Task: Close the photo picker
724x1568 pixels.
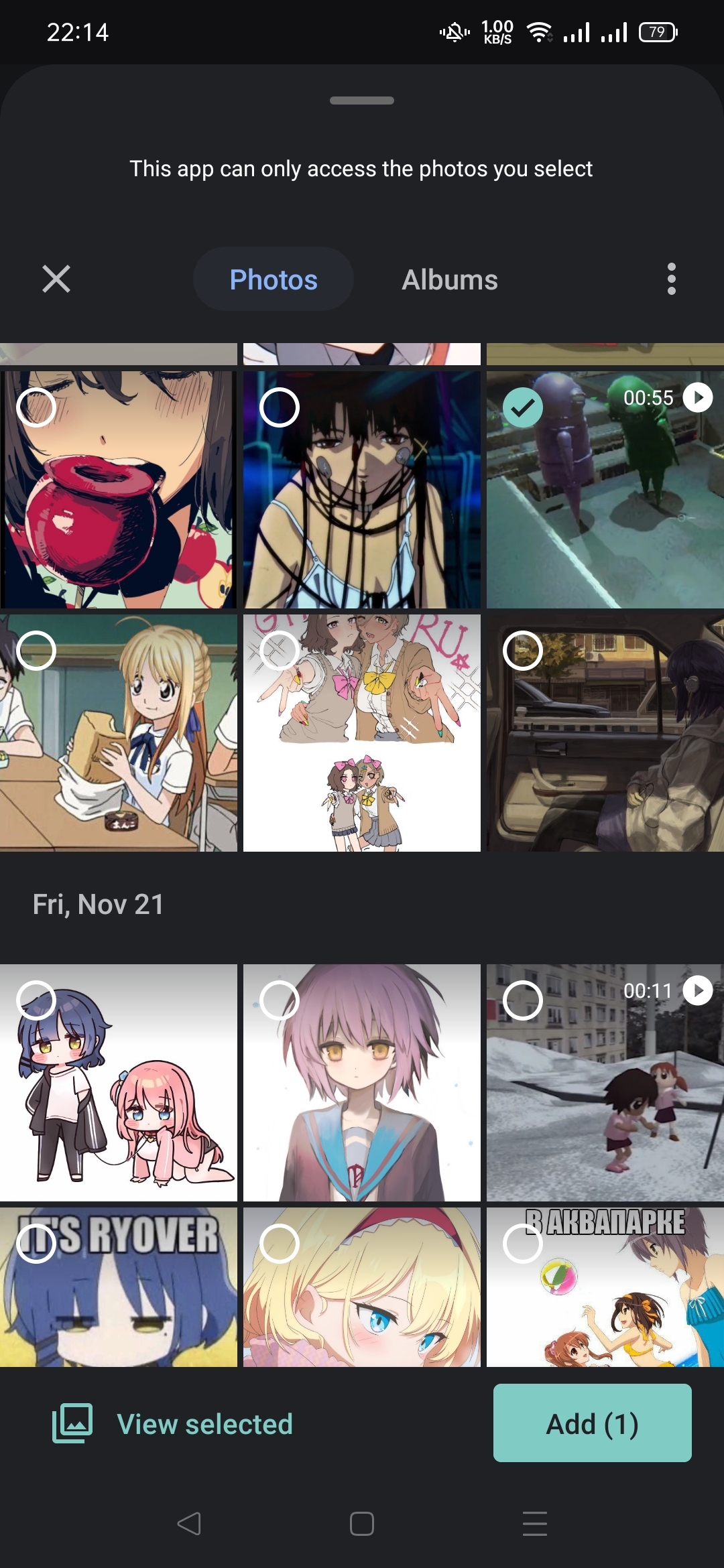Action: pyautogui.click(x=56, y=279)
